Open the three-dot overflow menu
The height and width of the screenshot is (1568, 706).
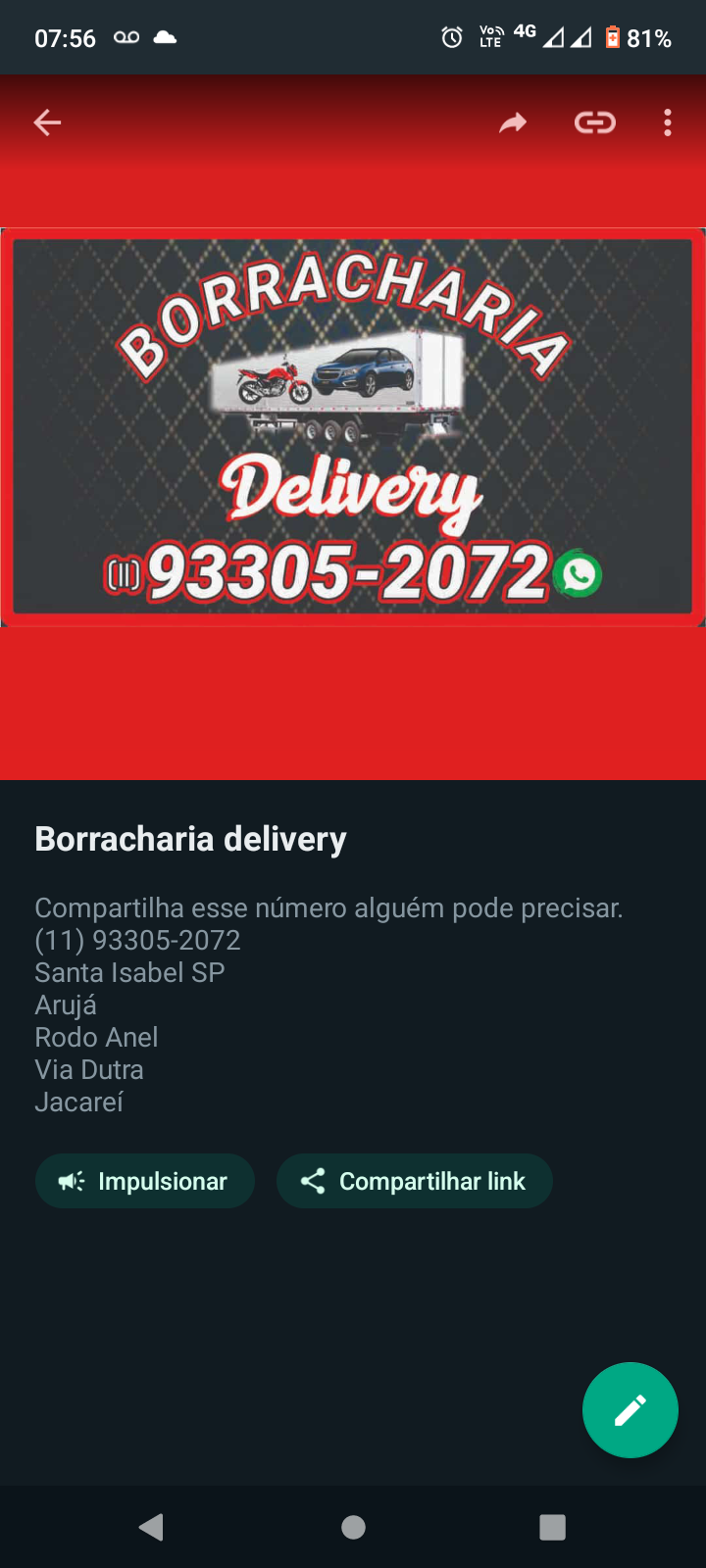click(x=667, y=122)
